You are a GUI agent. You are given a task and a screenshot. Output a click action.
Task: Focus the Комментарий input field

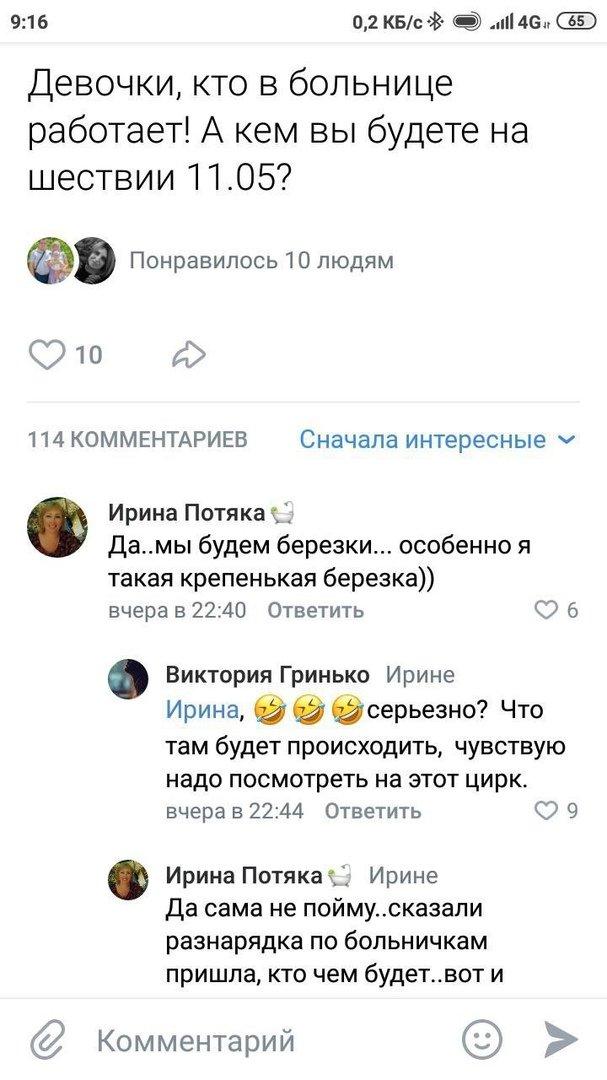(269, 1040)
